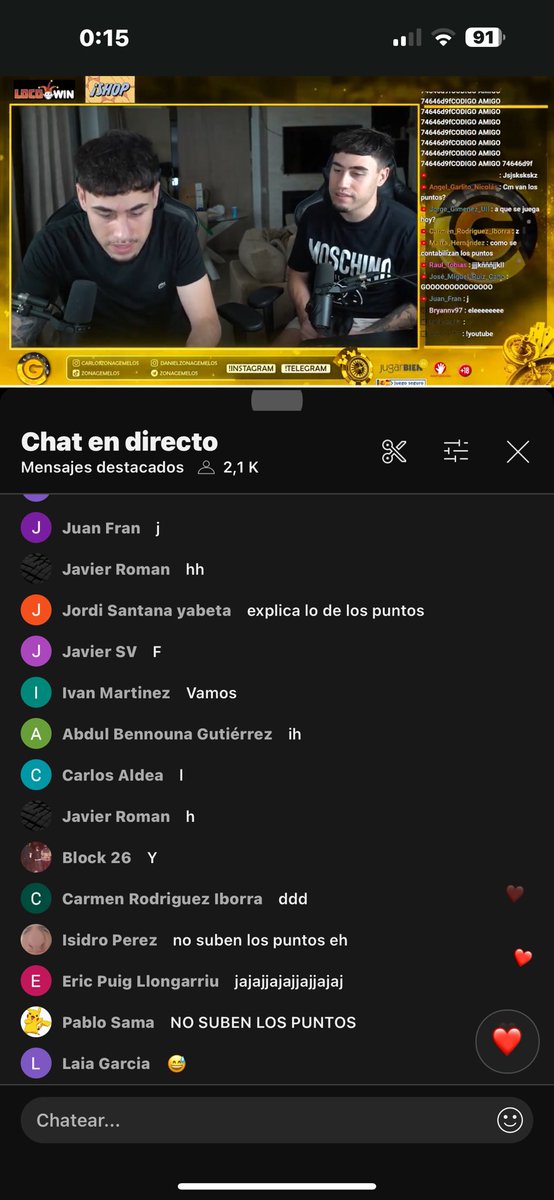This screenshot has width=554, height=1200.
Task: Open the scissors clip icon
Action: pyautogui.click(x=394, y=452)
